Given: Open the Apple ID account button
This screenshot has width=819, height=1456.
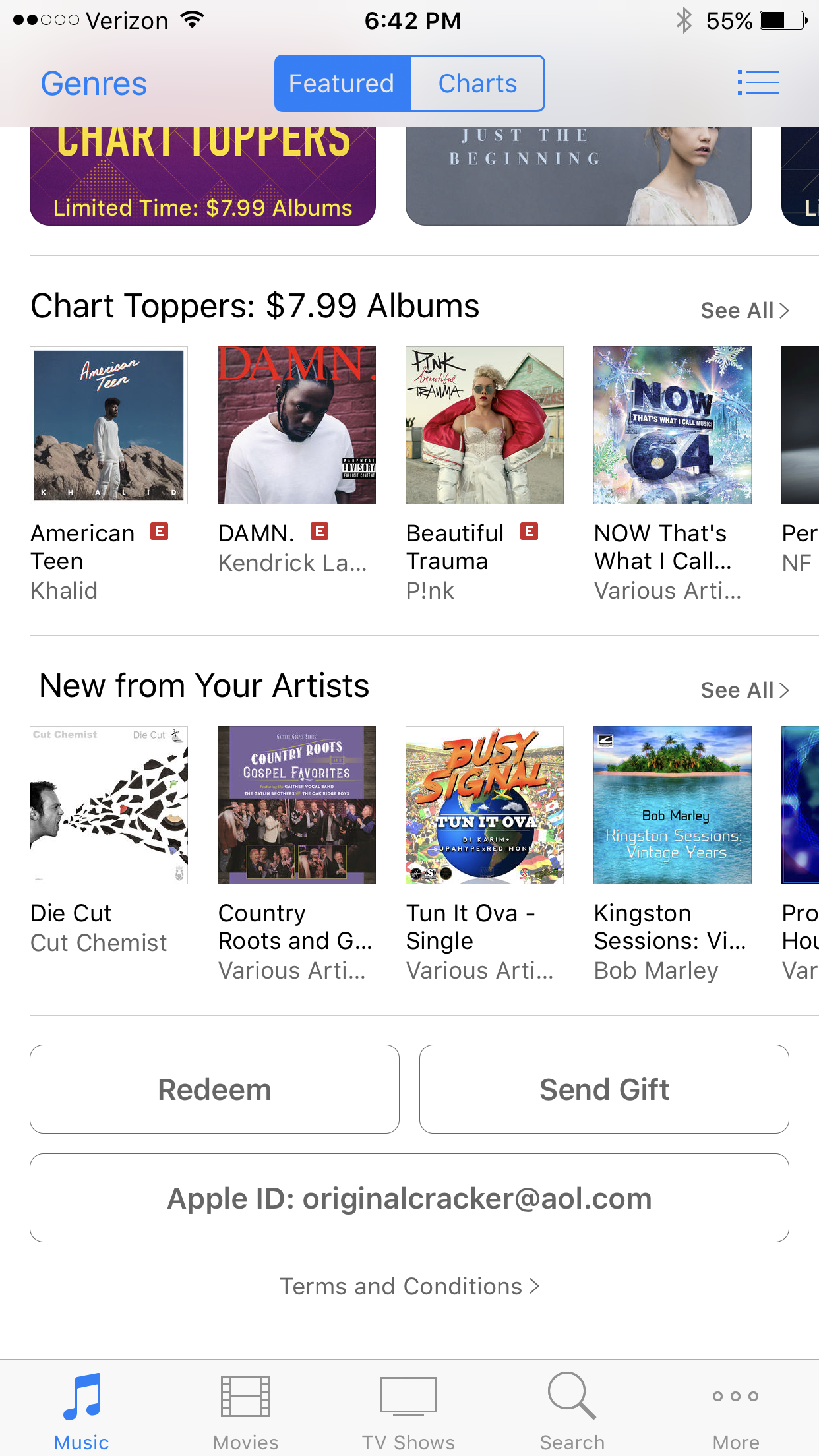Looking at the screenshot, I should [409, 1198].
